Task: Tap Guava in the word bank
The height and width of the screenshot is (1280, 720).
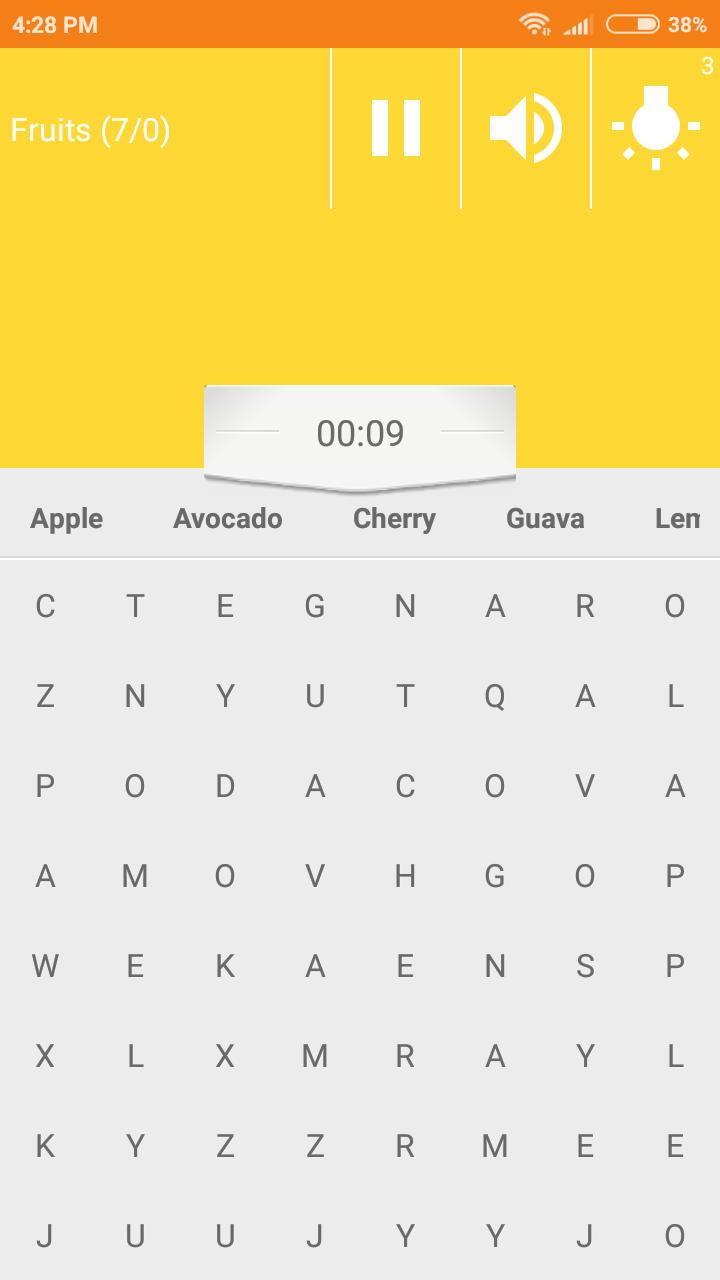Action: 546,518
